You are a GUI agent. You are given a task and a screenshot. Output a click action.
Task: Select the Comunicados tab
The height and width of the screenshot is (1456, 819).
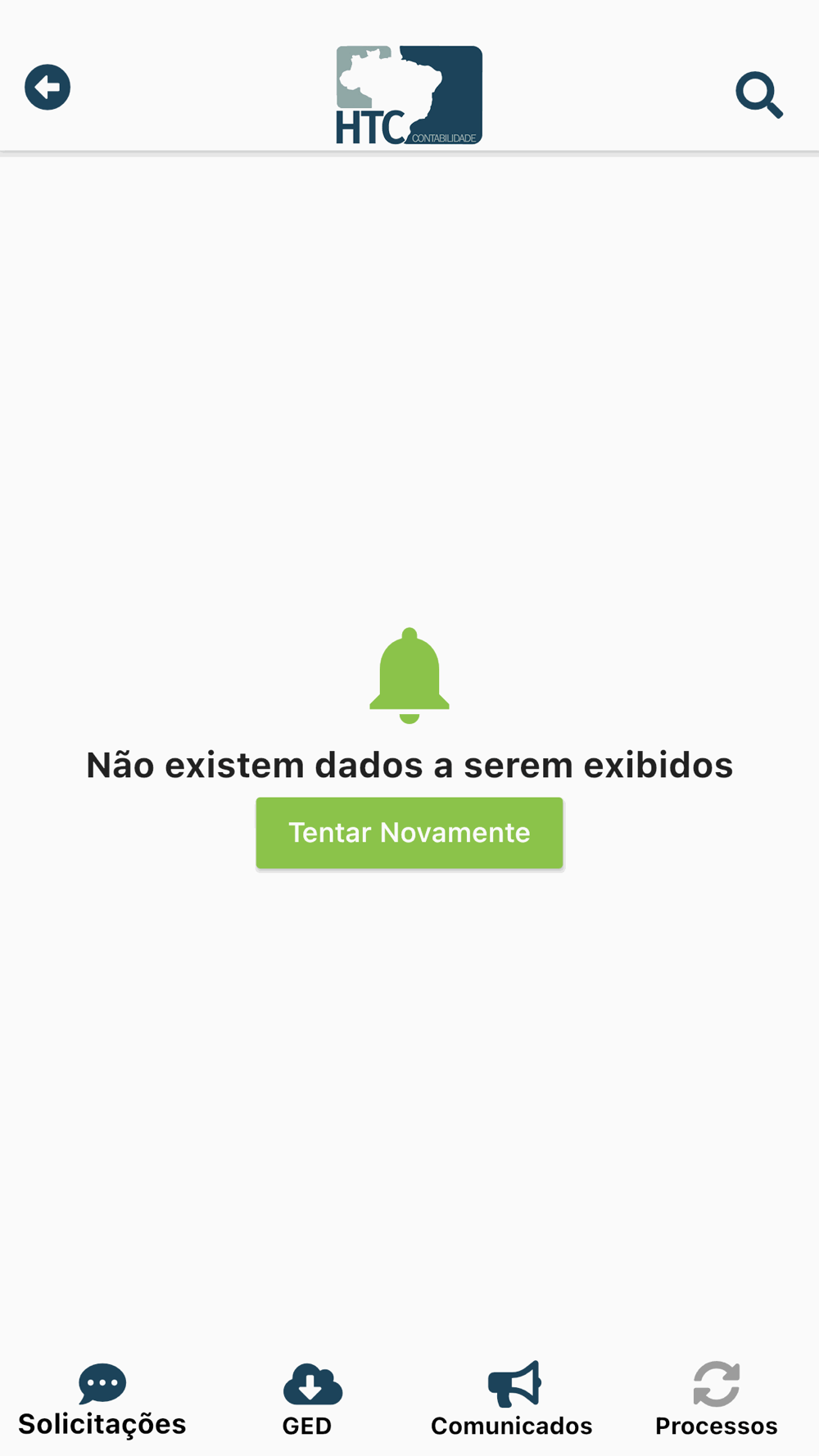(x=512, y=1400)
